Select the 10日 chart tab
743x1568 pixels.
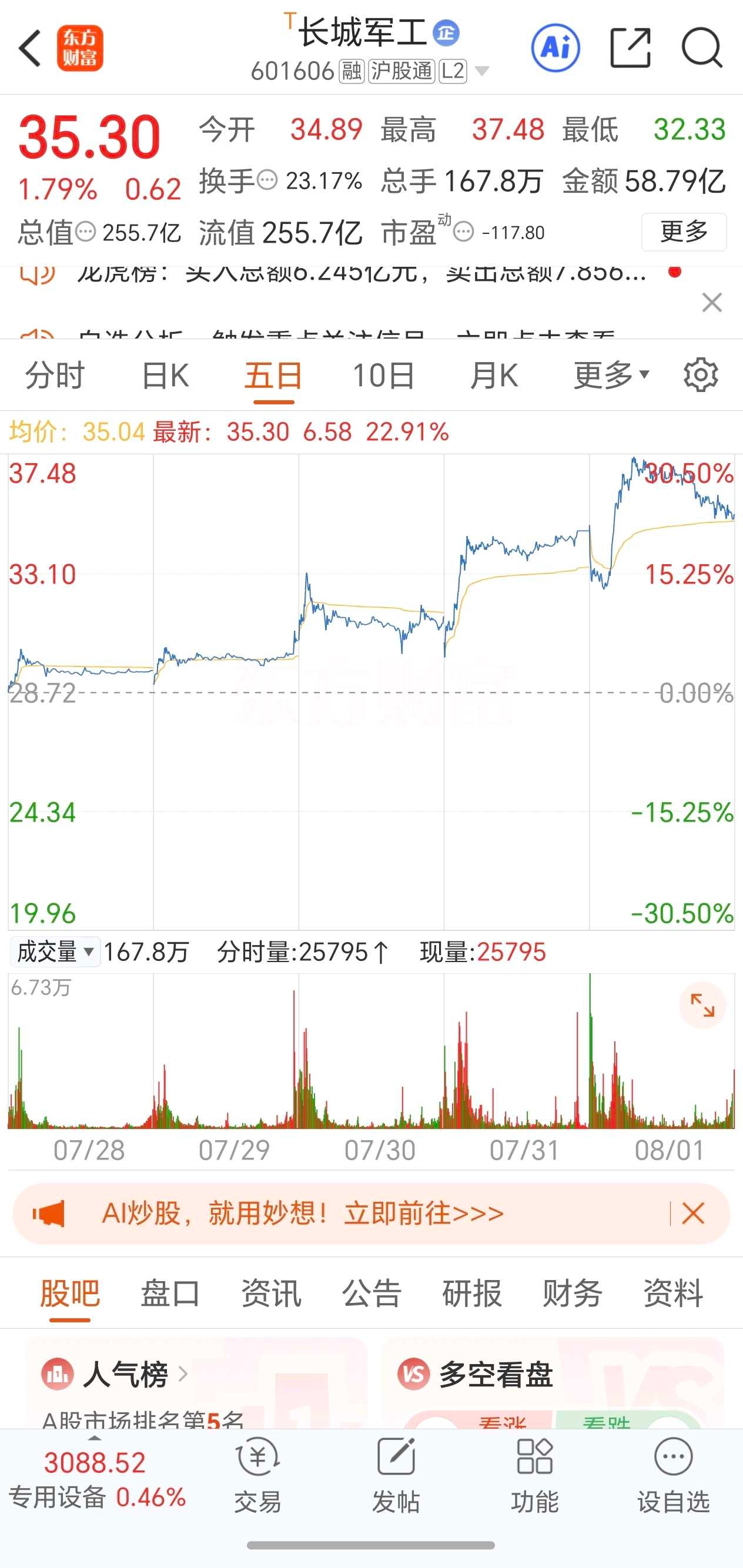(384, 375)
